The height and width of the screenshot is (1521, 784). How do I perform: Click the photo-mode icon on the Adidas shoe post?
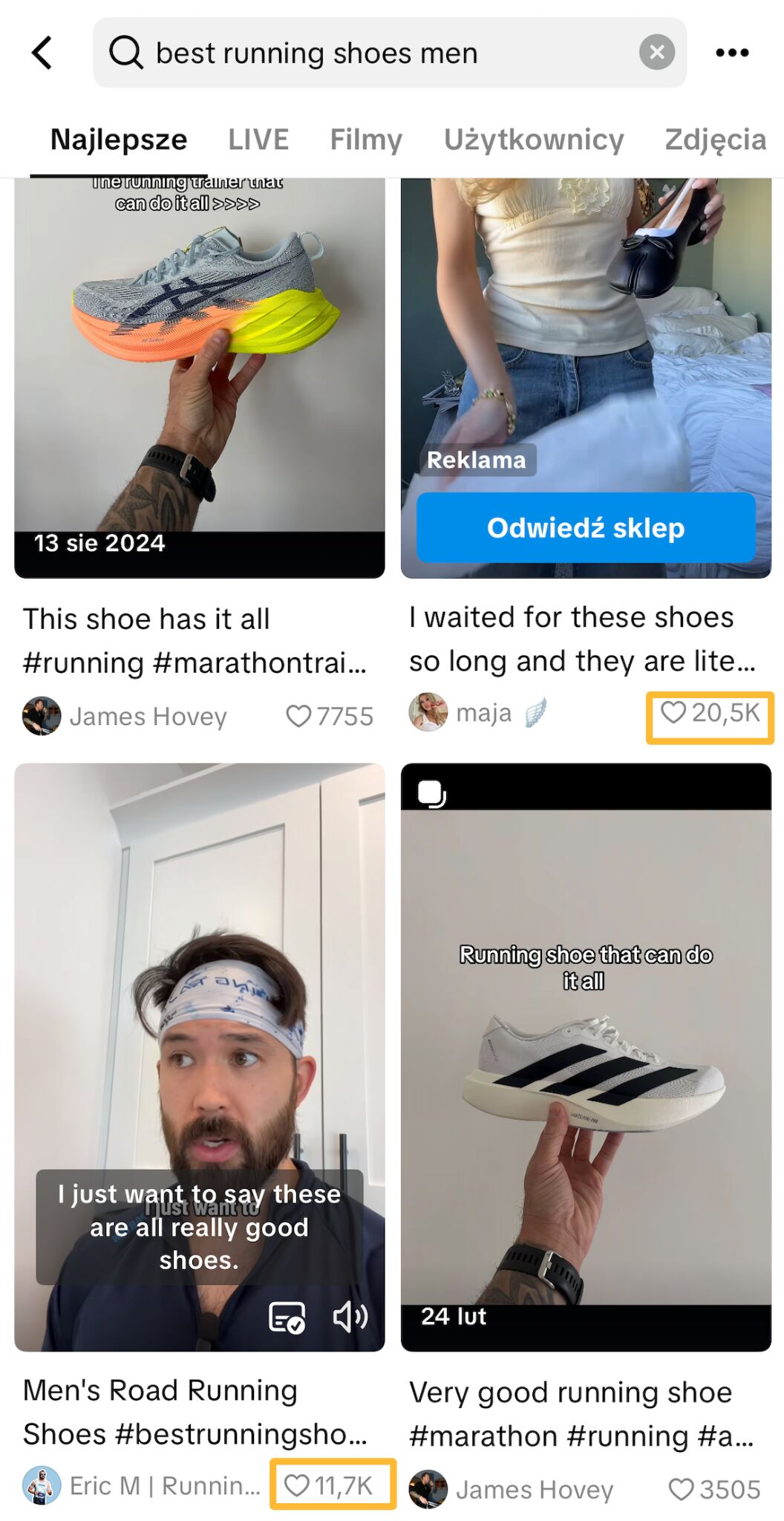[x=434, y=793]
